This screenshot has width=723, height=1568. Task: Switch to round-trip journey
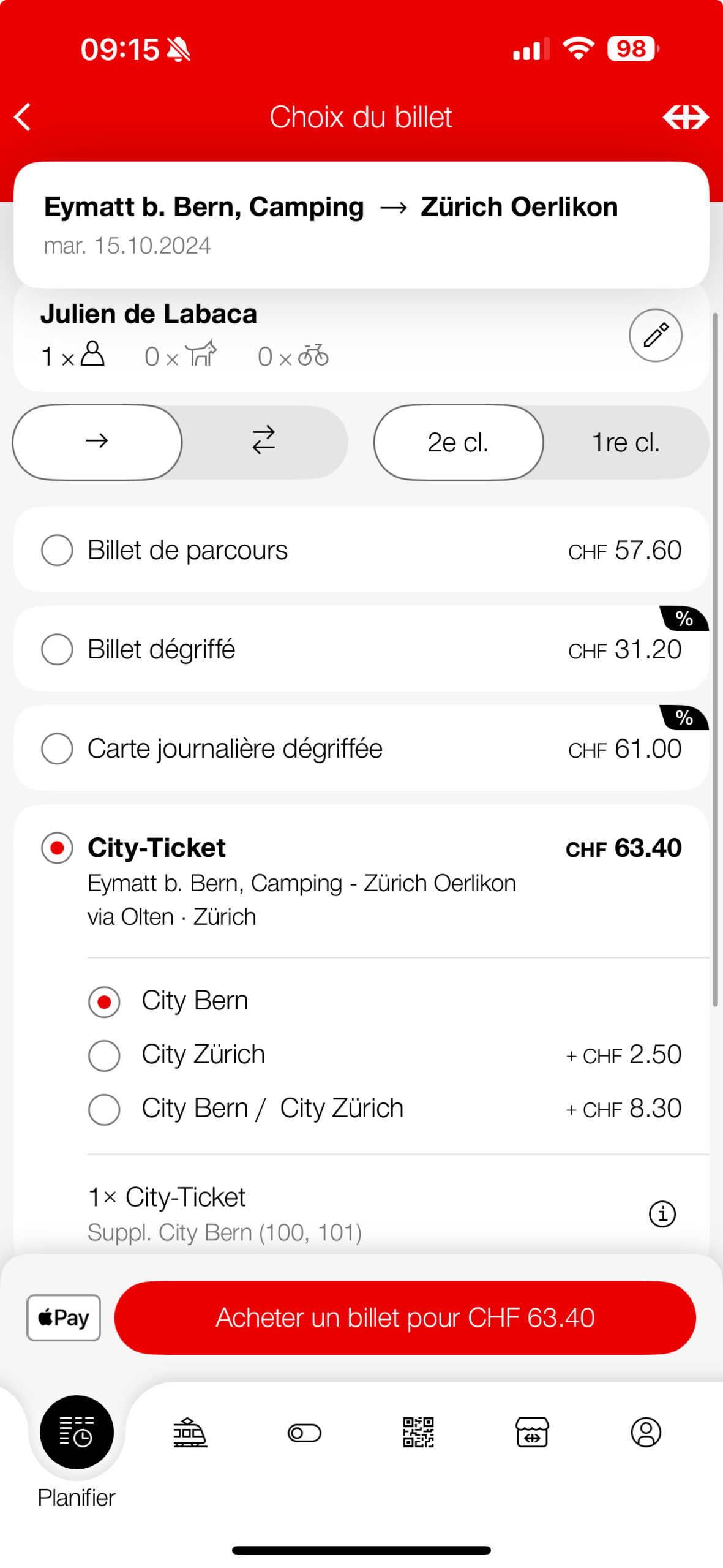click(264, 442)
